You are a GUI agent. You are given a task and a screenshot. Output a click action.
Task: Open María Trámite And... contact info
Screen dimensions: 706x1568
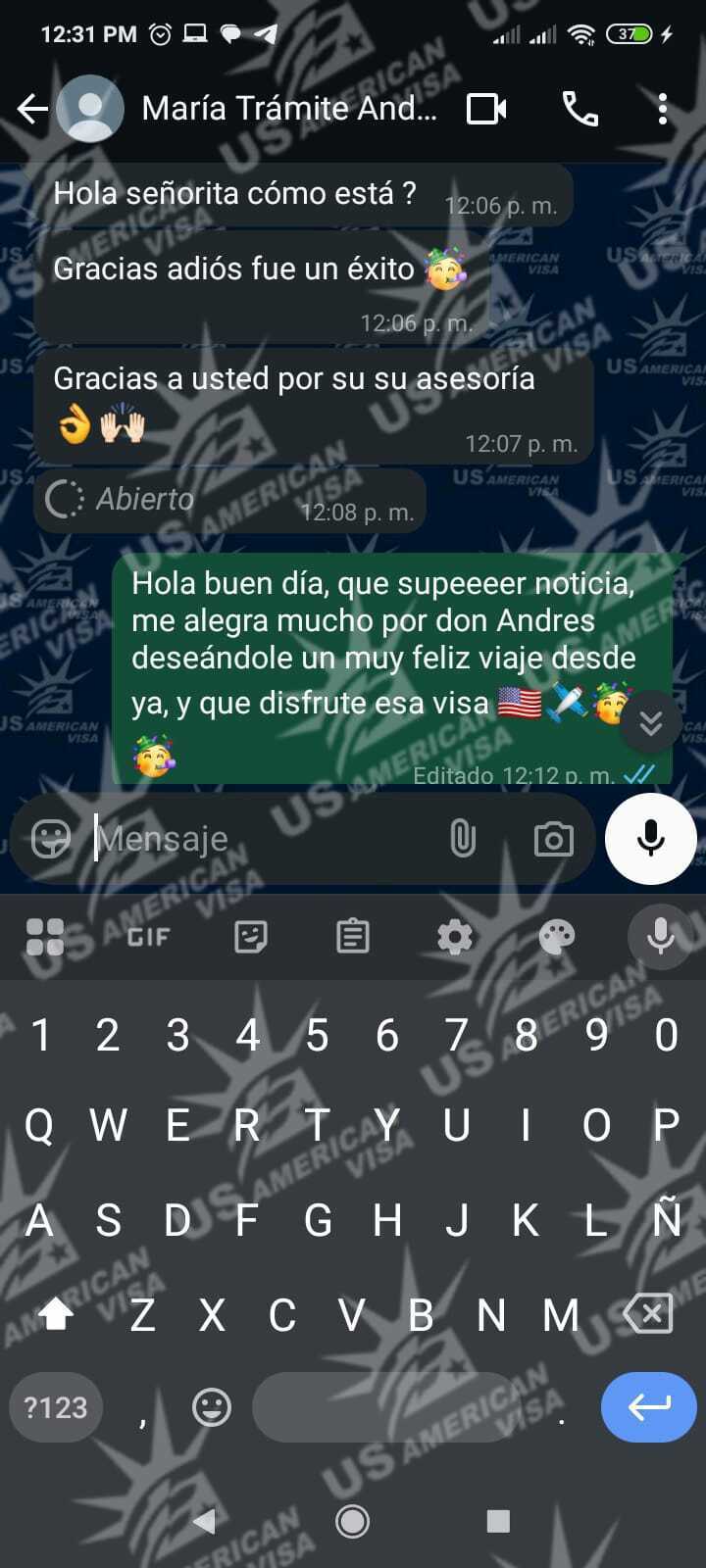pyautogui.click(x=288, y=109)
